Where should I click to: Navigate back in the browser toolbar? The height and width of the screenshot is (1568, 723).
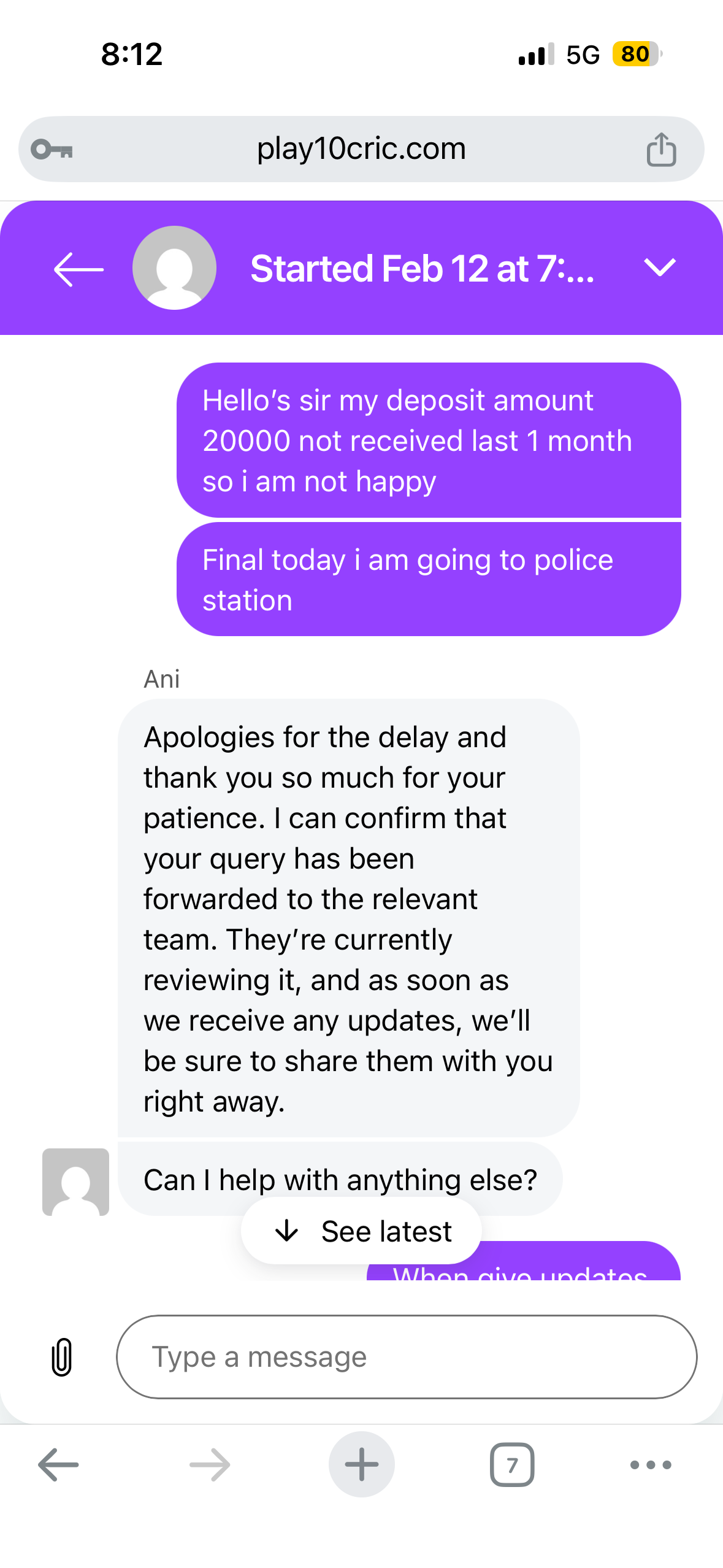point(58,1464)
